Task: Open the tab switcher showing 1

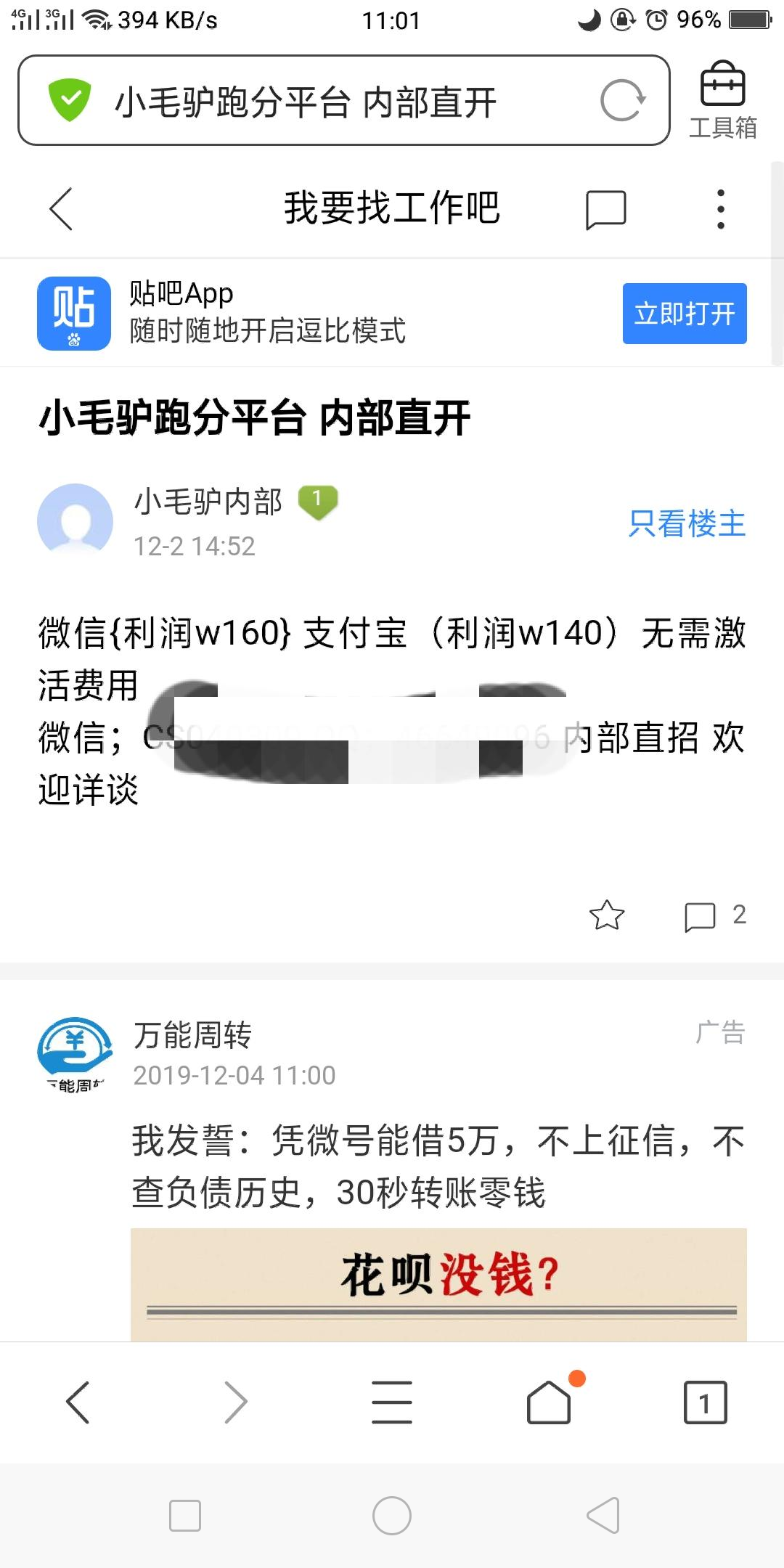Action: (707, 1402)
